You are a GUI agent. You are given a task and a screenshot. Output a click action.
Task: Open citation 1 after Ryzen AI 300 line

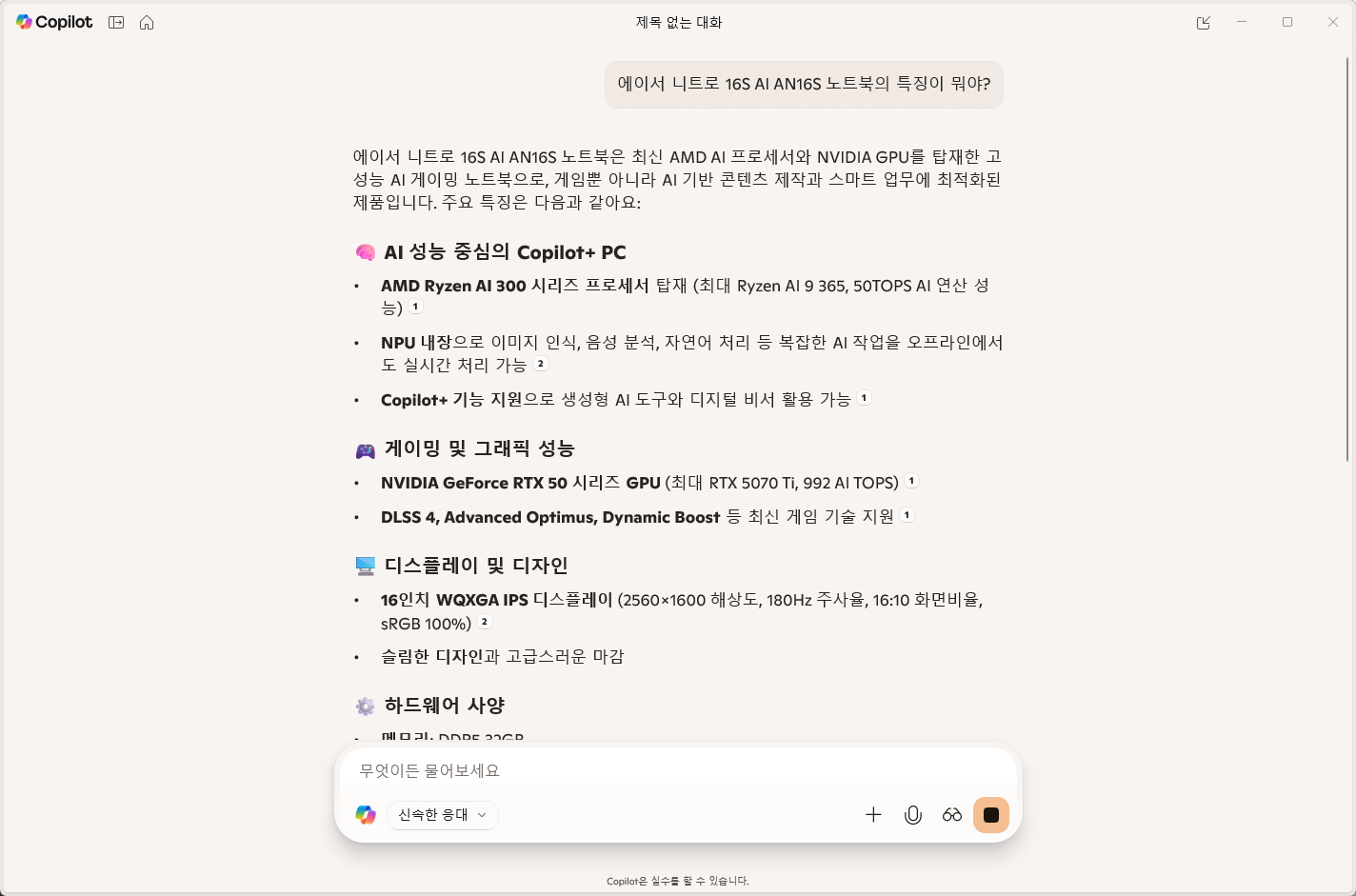416,307
